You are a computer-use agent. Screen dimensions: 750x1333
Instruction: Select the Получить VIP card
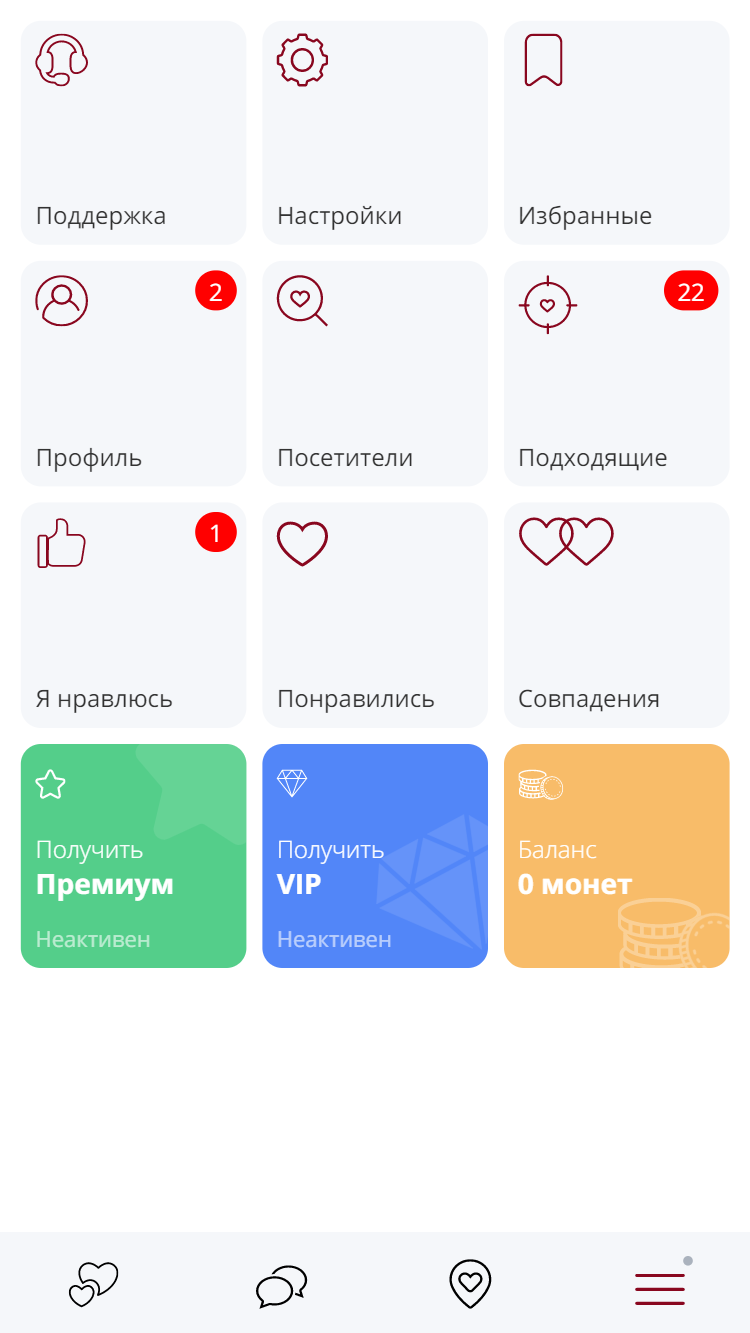375,856
